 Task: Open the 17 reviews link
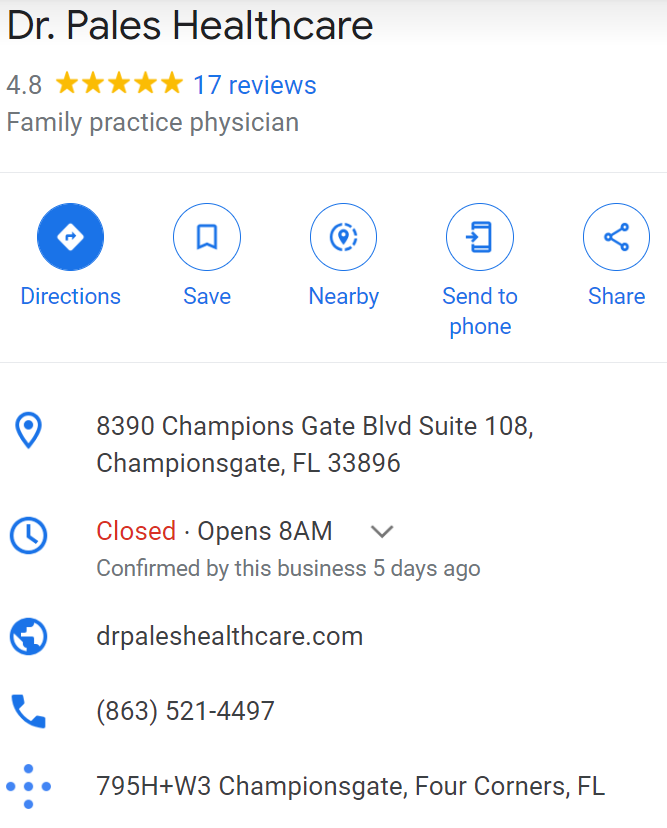(254, 85)
